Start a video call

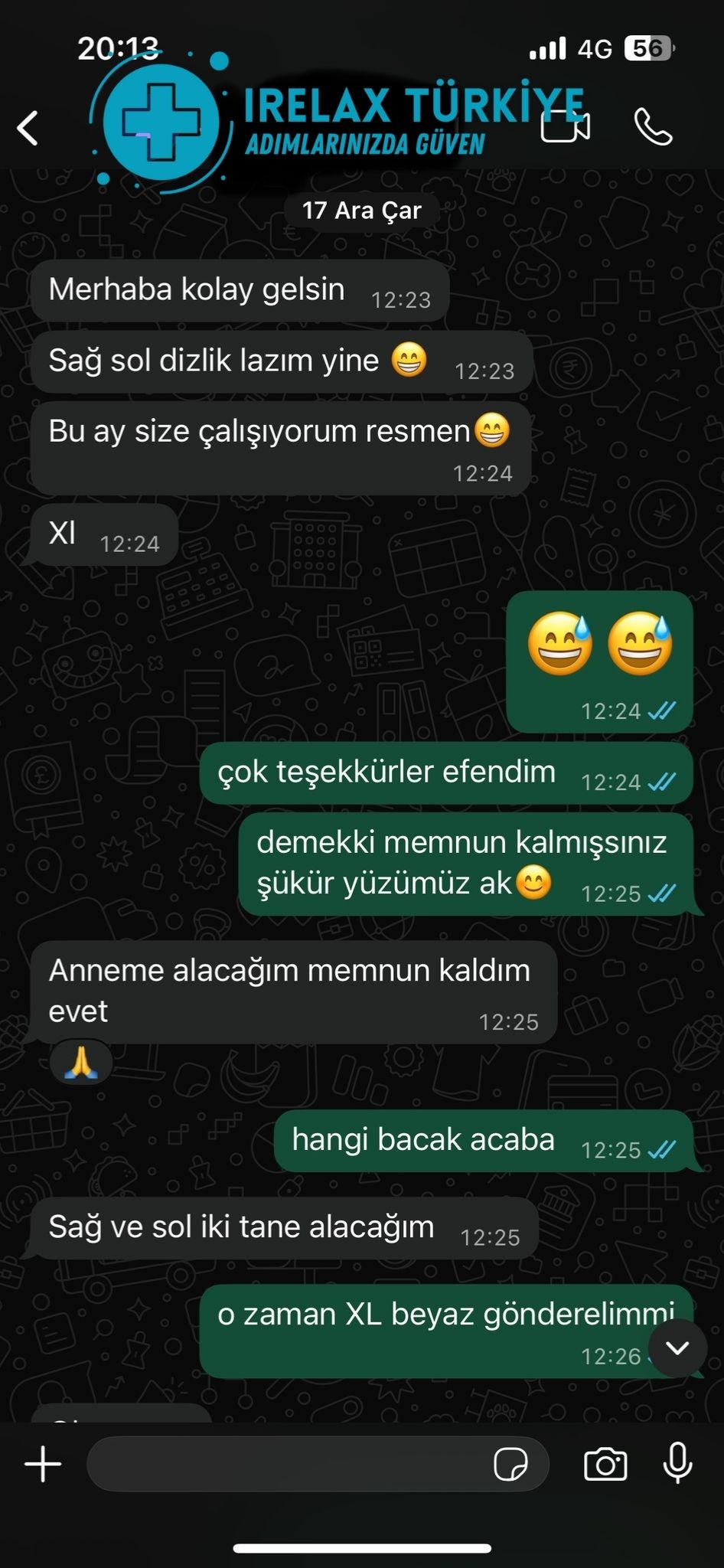[565, 126]
